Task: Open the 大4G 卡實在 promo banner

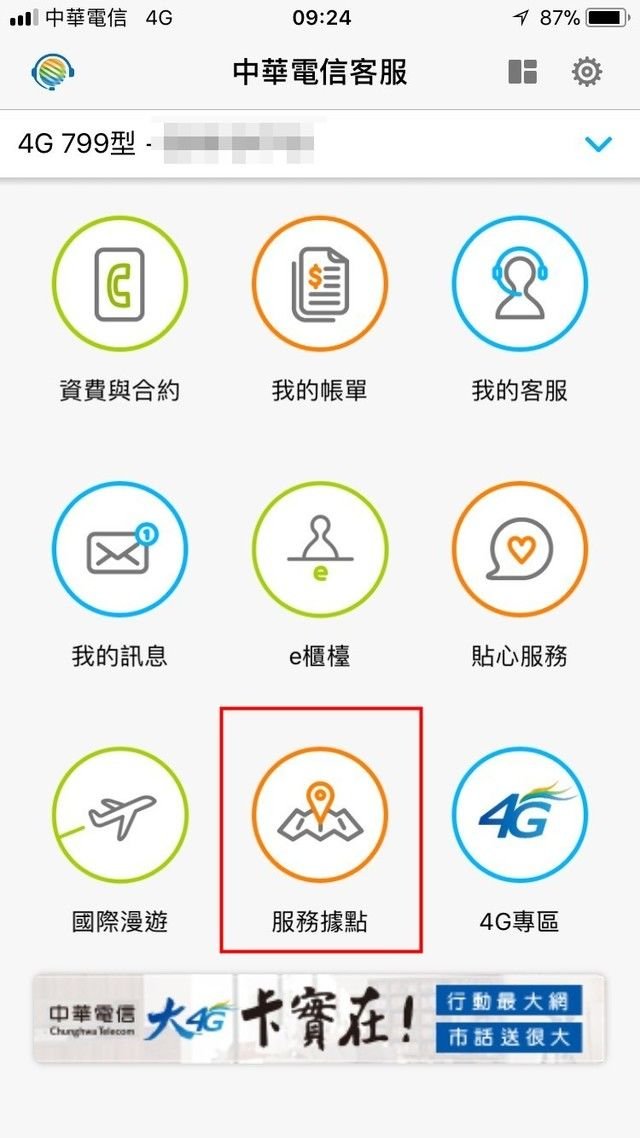Action: (x=320, y=1019)
